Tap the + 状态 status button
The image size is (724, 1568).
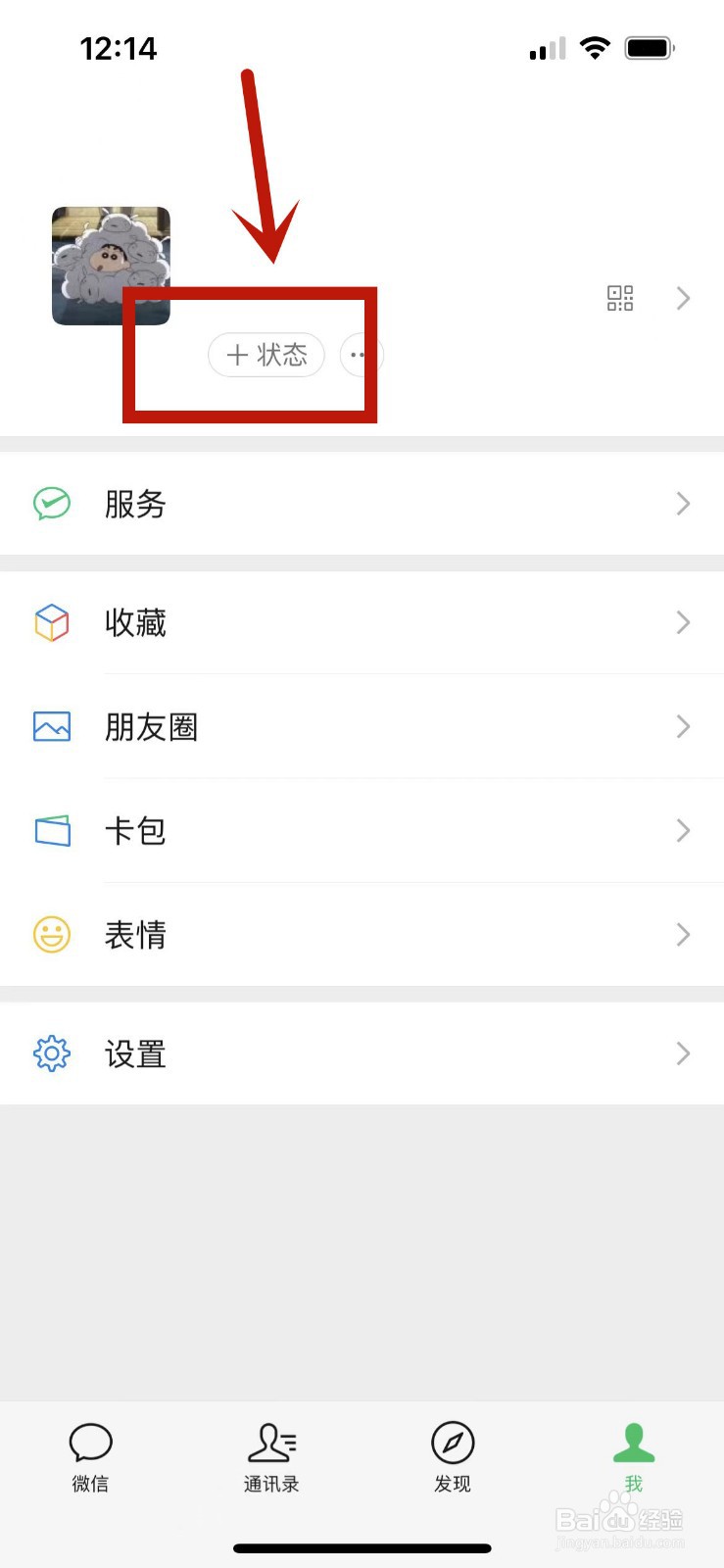[x=266, y=355]
